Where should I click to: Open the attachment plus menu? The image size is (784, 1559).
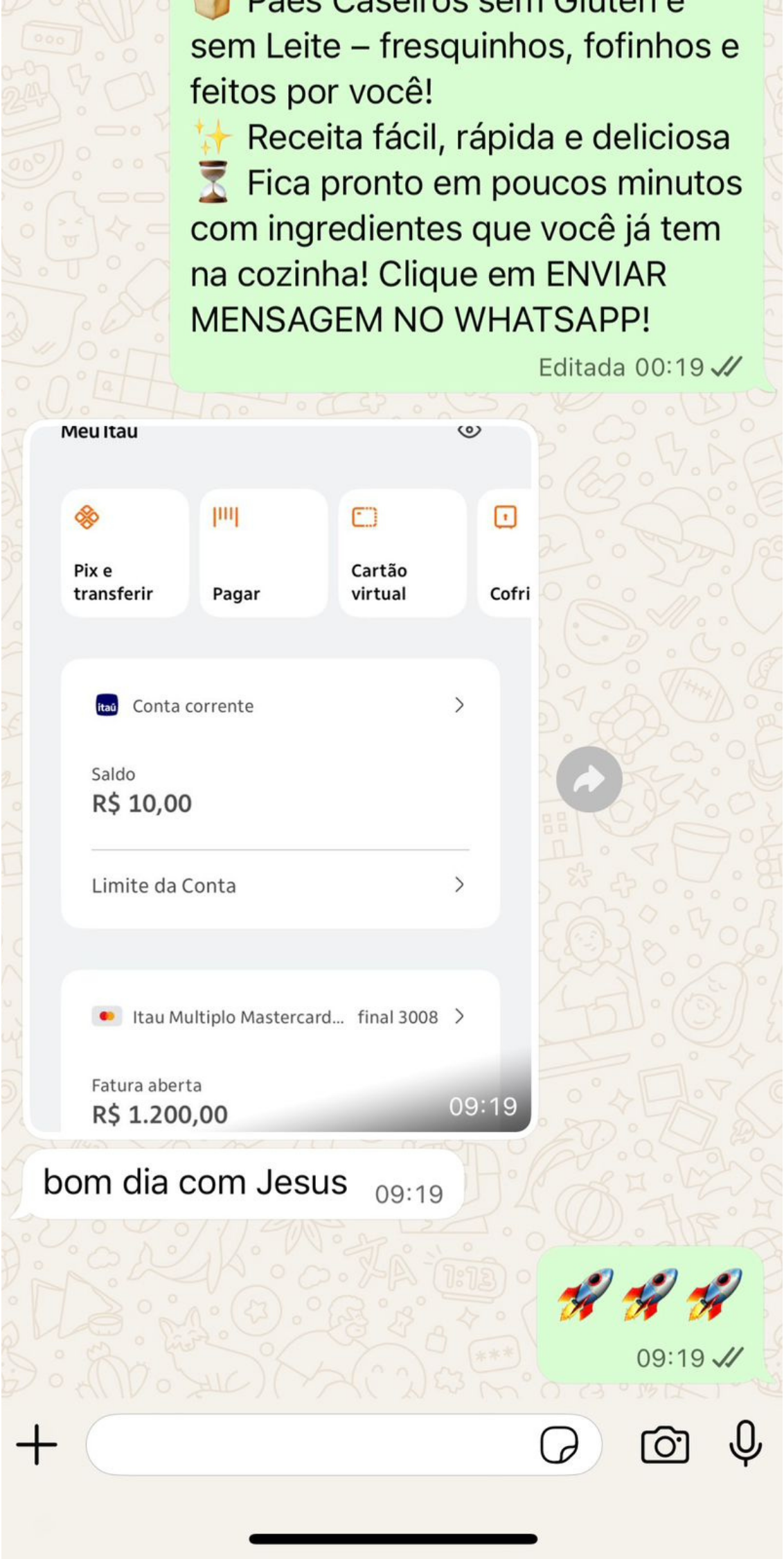point(37,1445)
